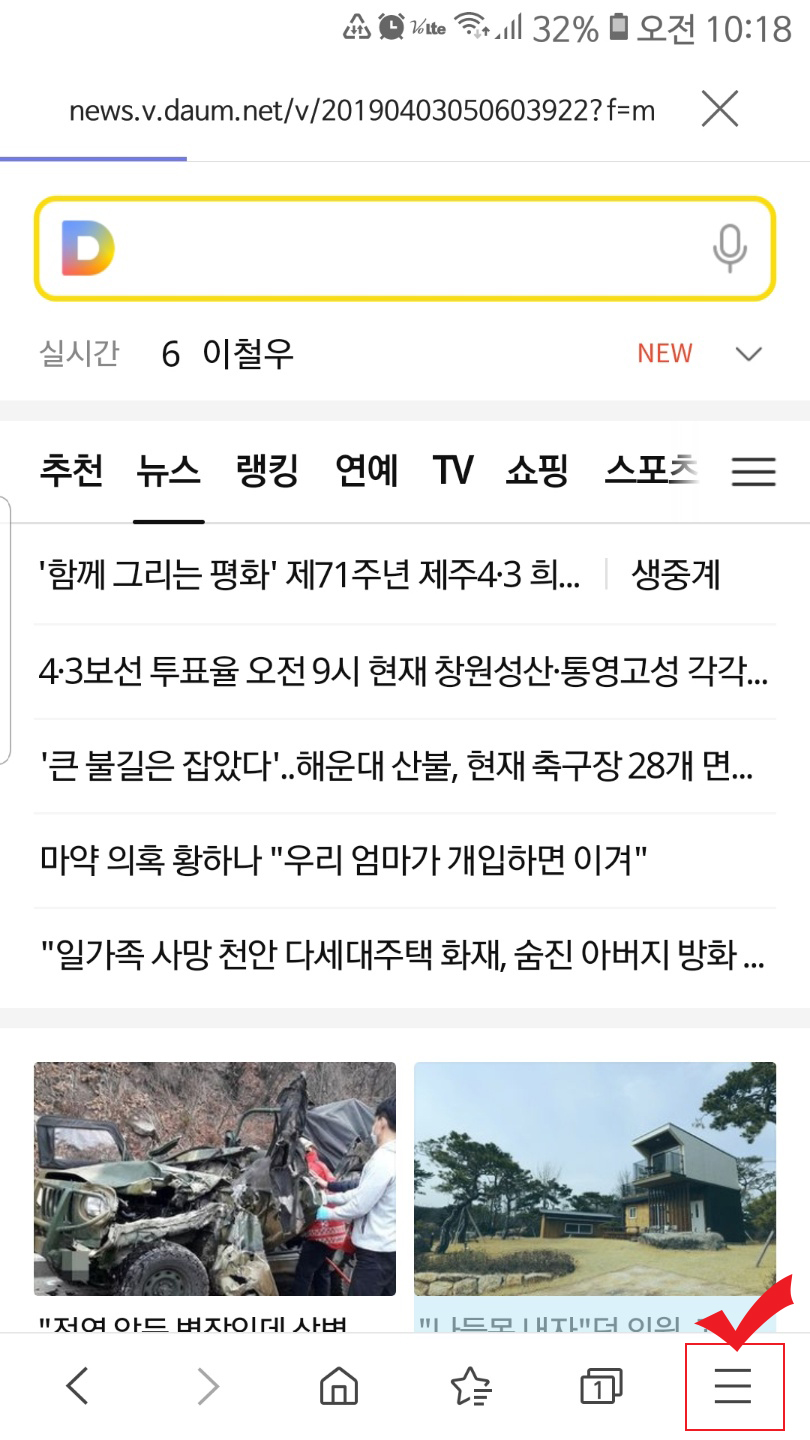Open the browser menu with hamburger icon

735,1386
